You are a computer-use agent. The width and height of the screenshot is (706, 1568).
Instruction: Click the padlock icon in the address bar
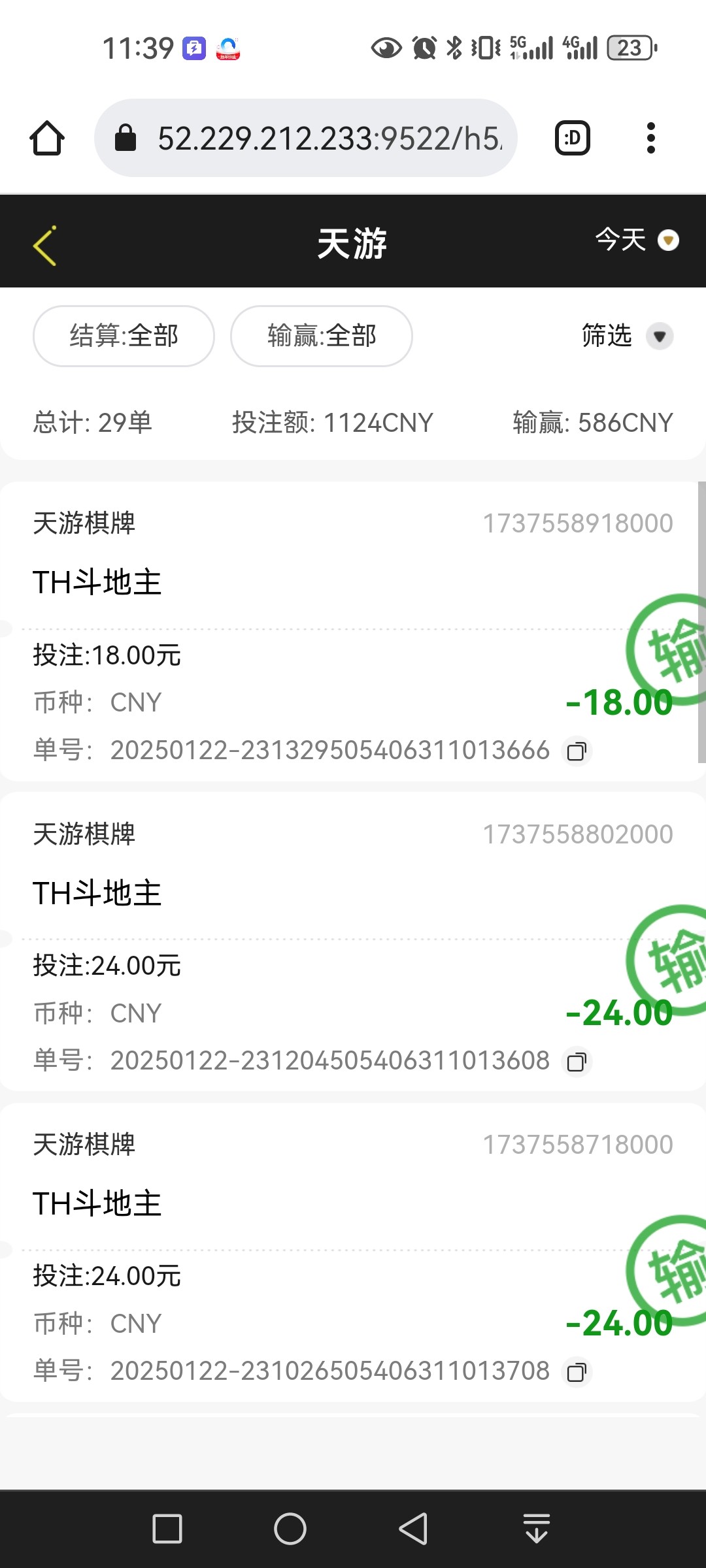126,138
